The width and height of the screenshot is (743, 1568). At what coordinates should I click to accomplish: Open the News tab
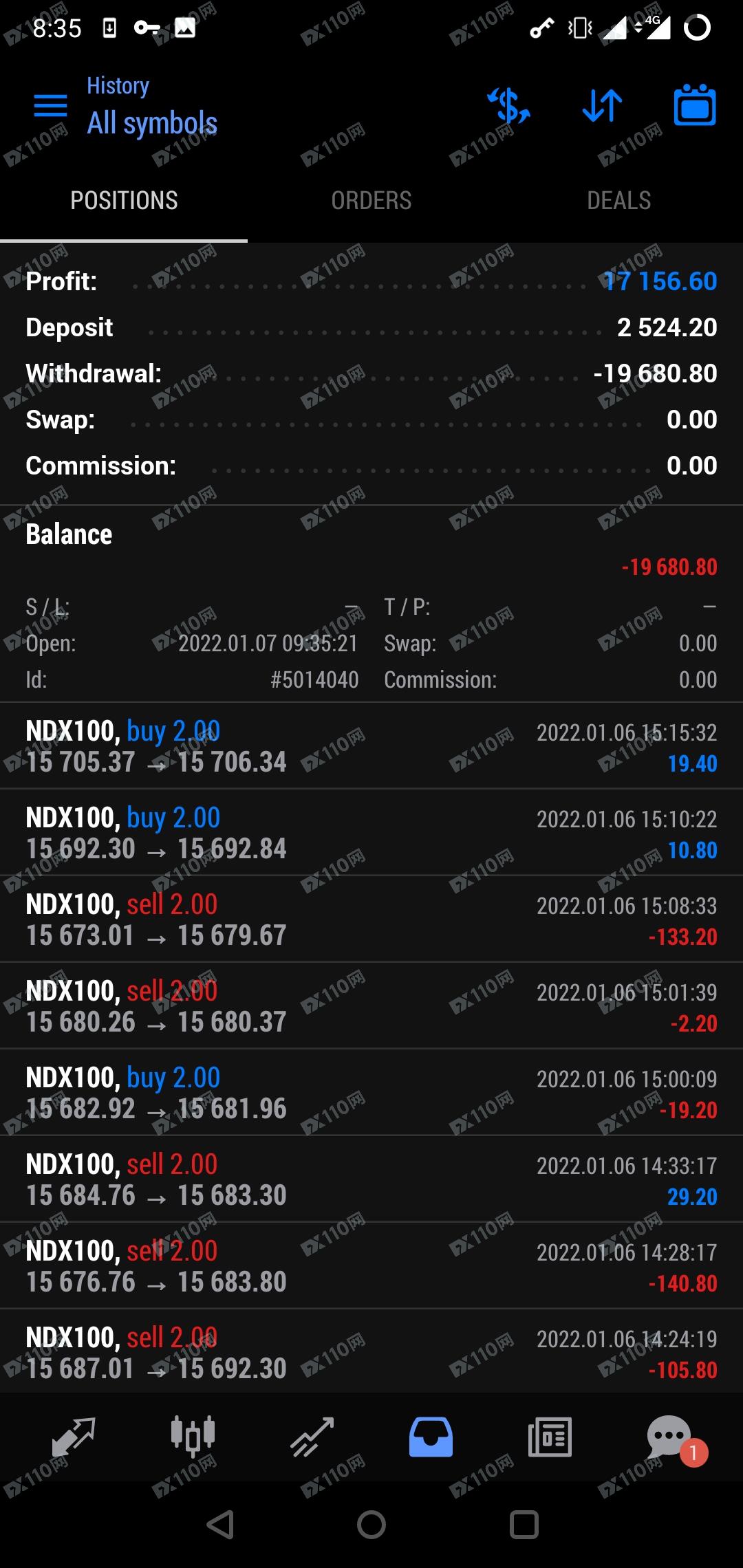pos(550,1437)
